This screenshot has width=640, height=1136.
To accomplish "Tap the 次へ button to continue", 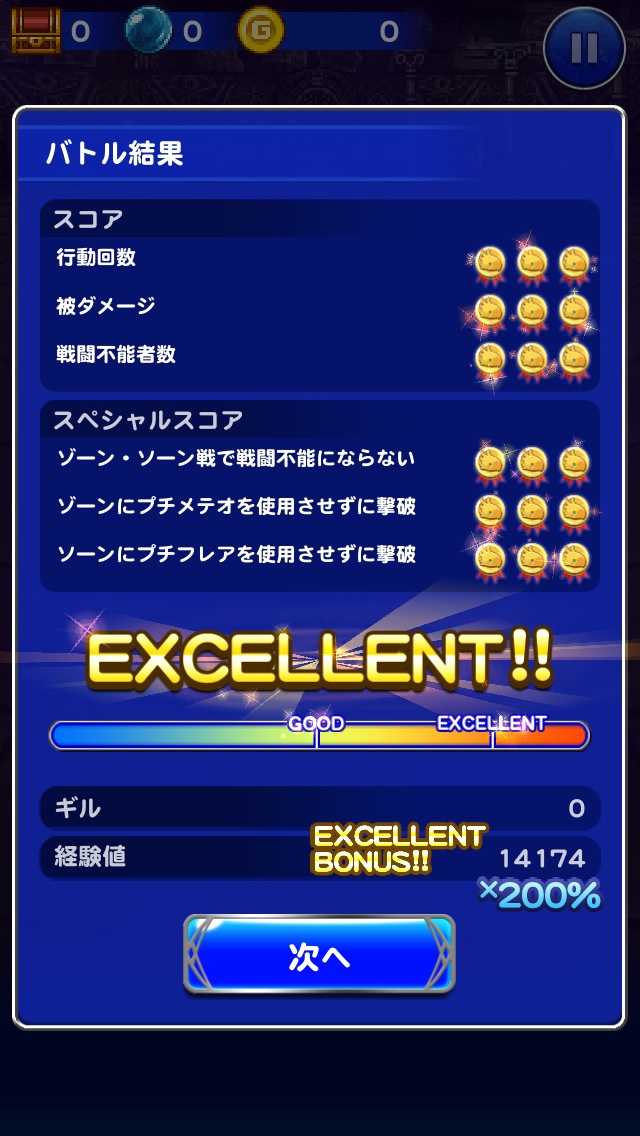I will 319,955.
